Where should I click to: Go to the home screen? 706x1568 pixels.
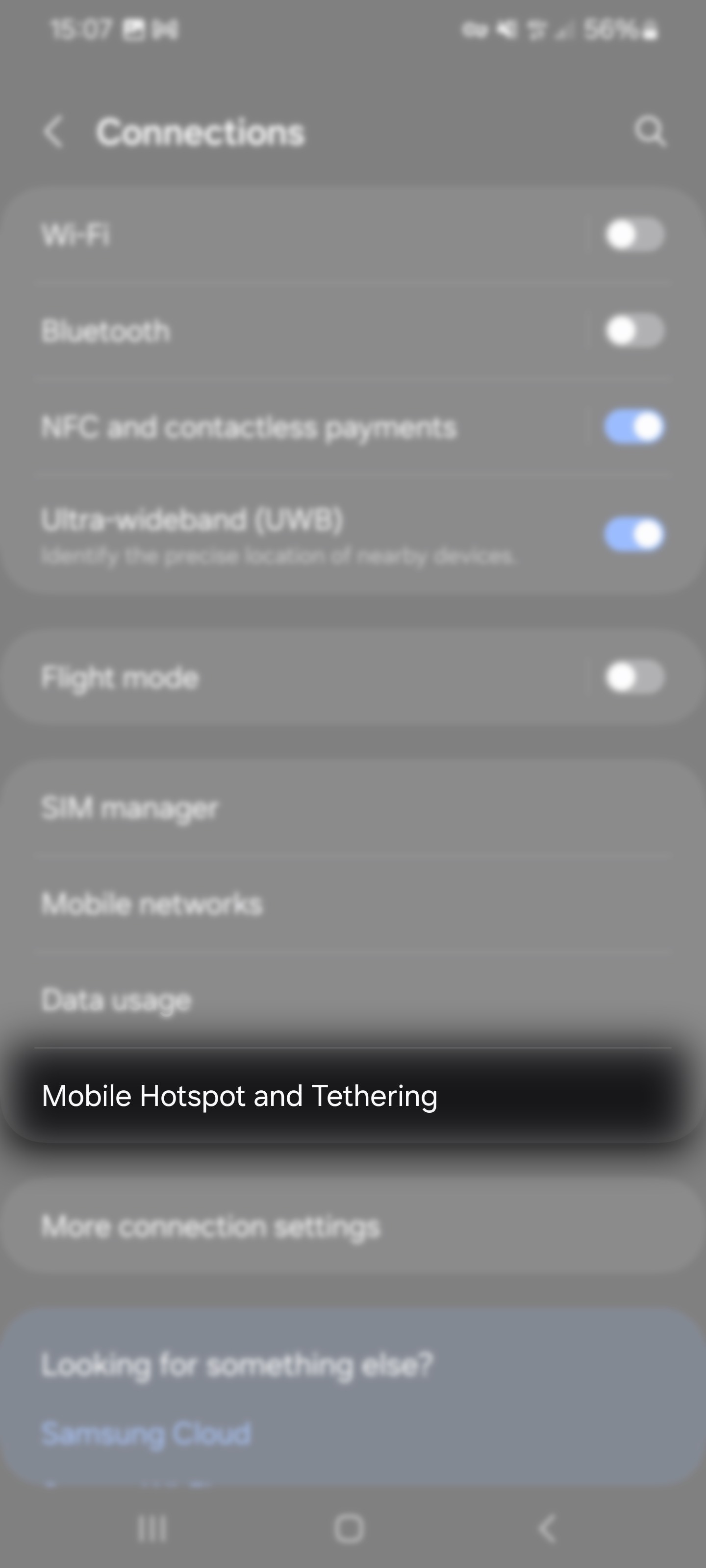pyautogui.click(x=350, y=1528)
